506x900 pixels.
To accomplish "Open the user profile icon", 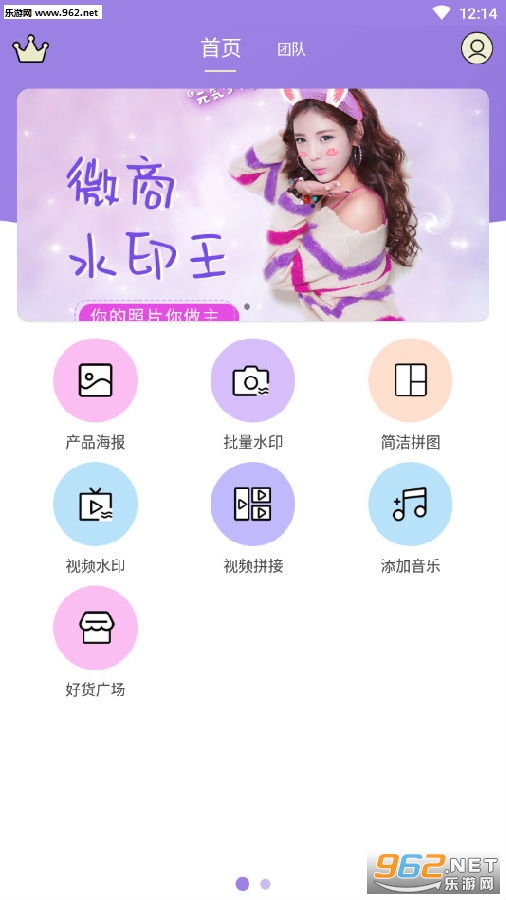I will [x=477, y=48].
